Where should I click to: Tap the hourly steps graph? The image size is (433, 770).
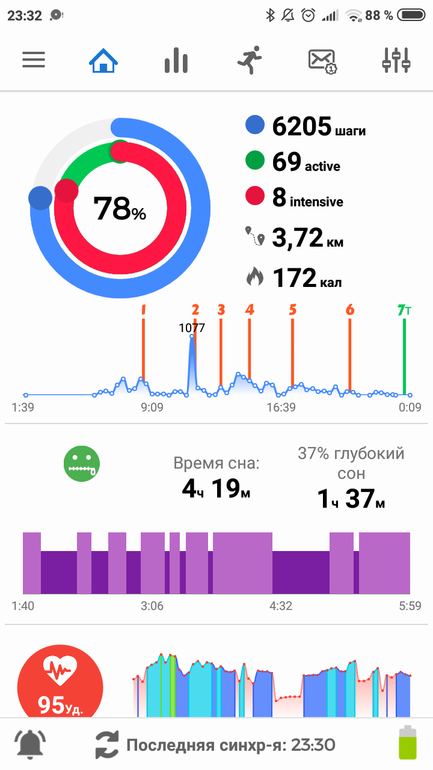tap(217, 358)
